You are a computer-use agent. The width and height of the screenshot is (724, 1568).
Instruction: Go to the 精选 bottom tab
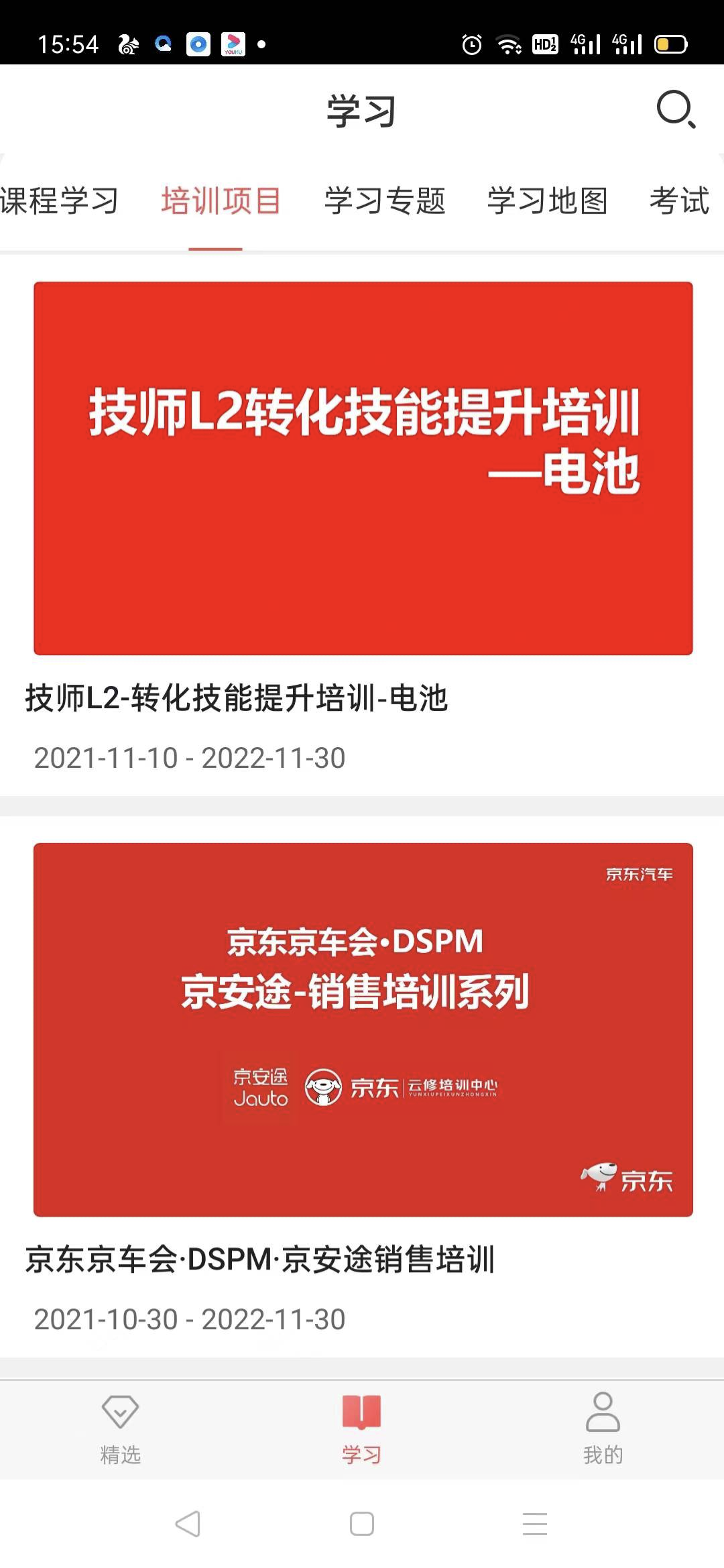[x=121, y=1429]
